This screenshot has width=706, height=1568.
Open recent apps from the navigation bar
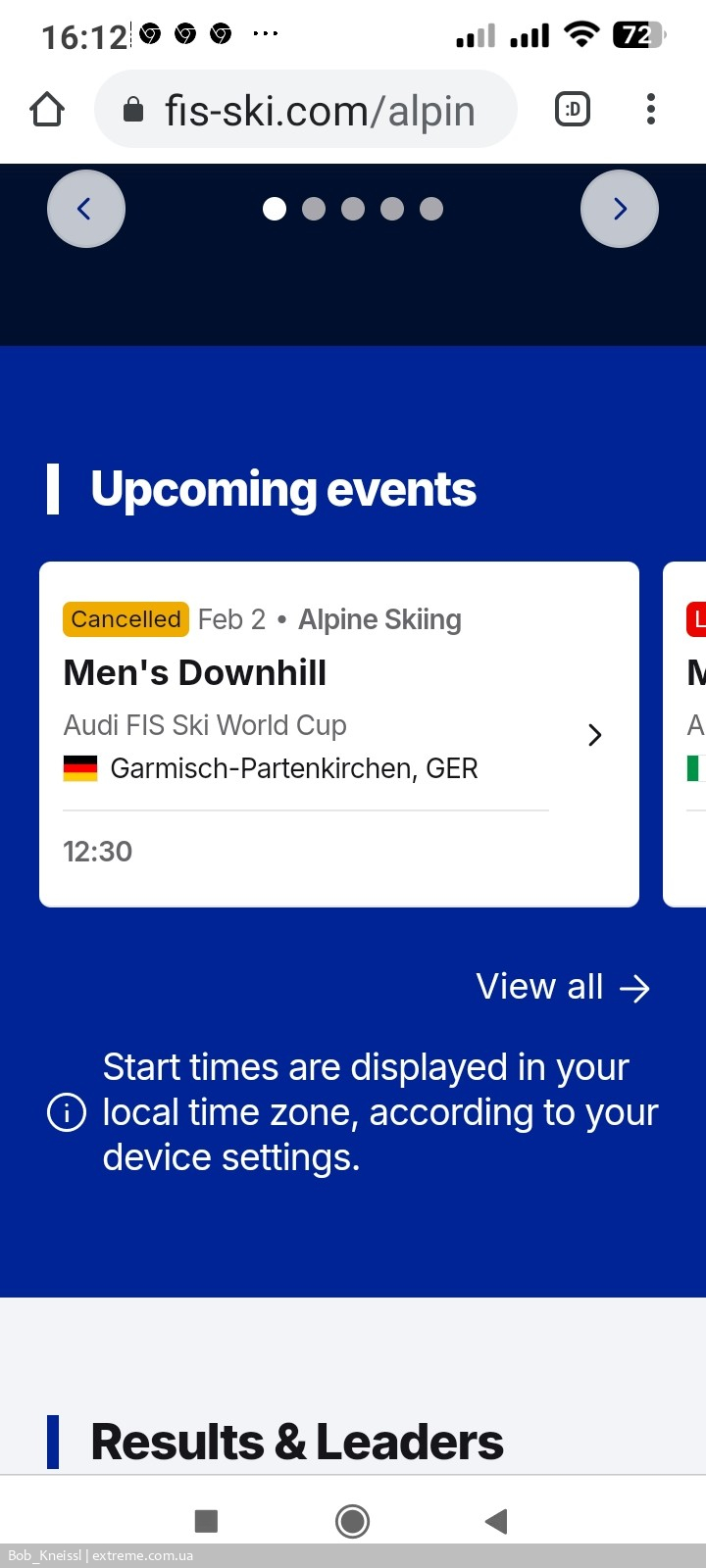point(206,1521)
